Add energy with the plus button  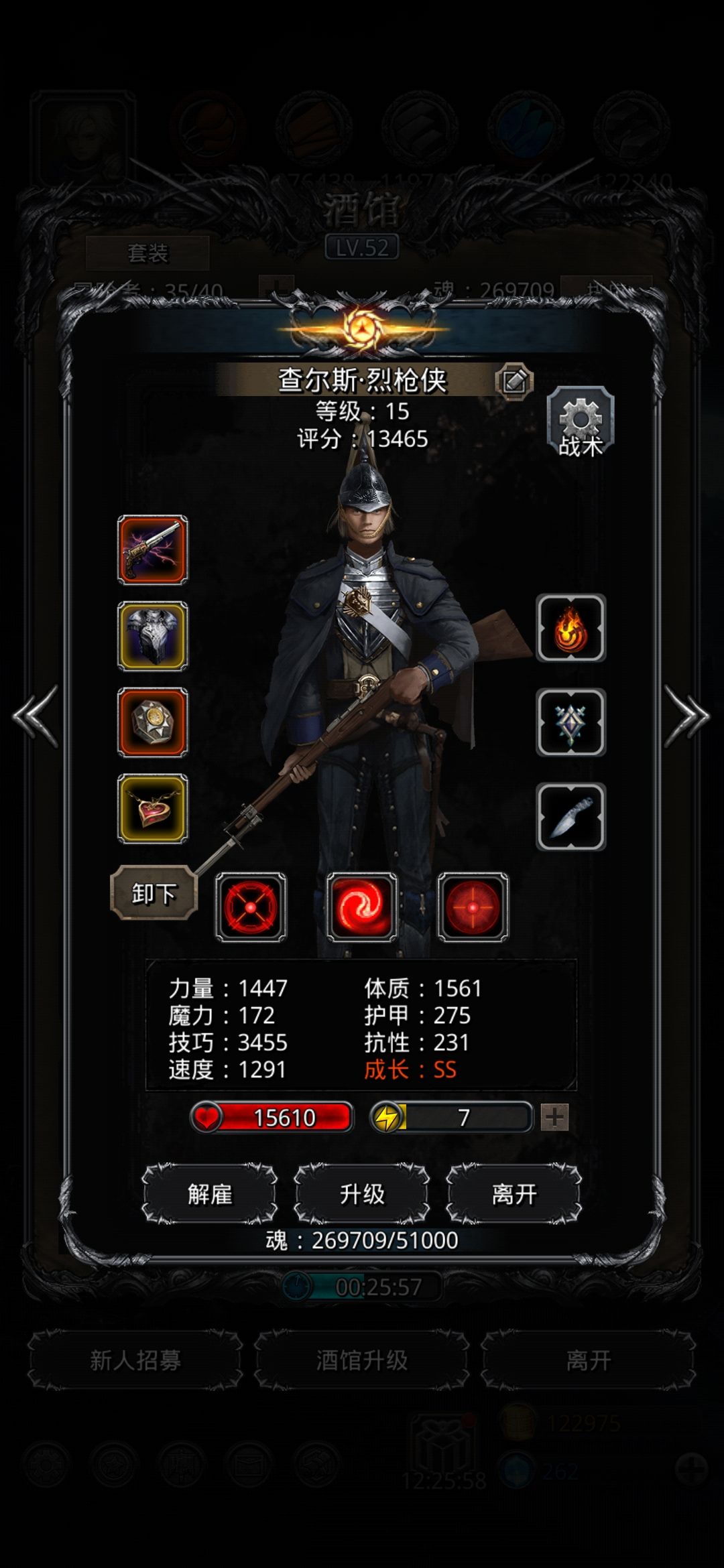click(x=555, y=1117)
